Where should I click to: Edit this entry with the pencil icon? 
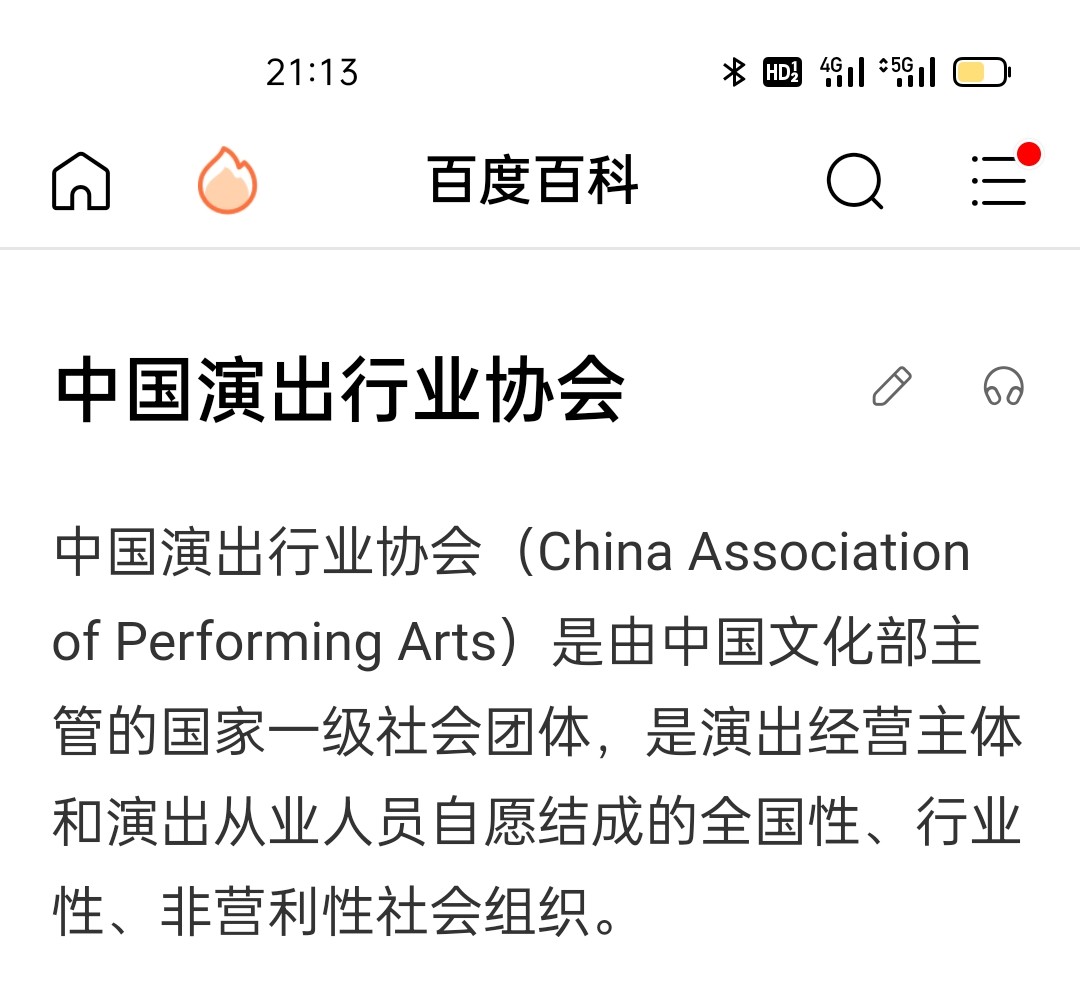[892, 387]
